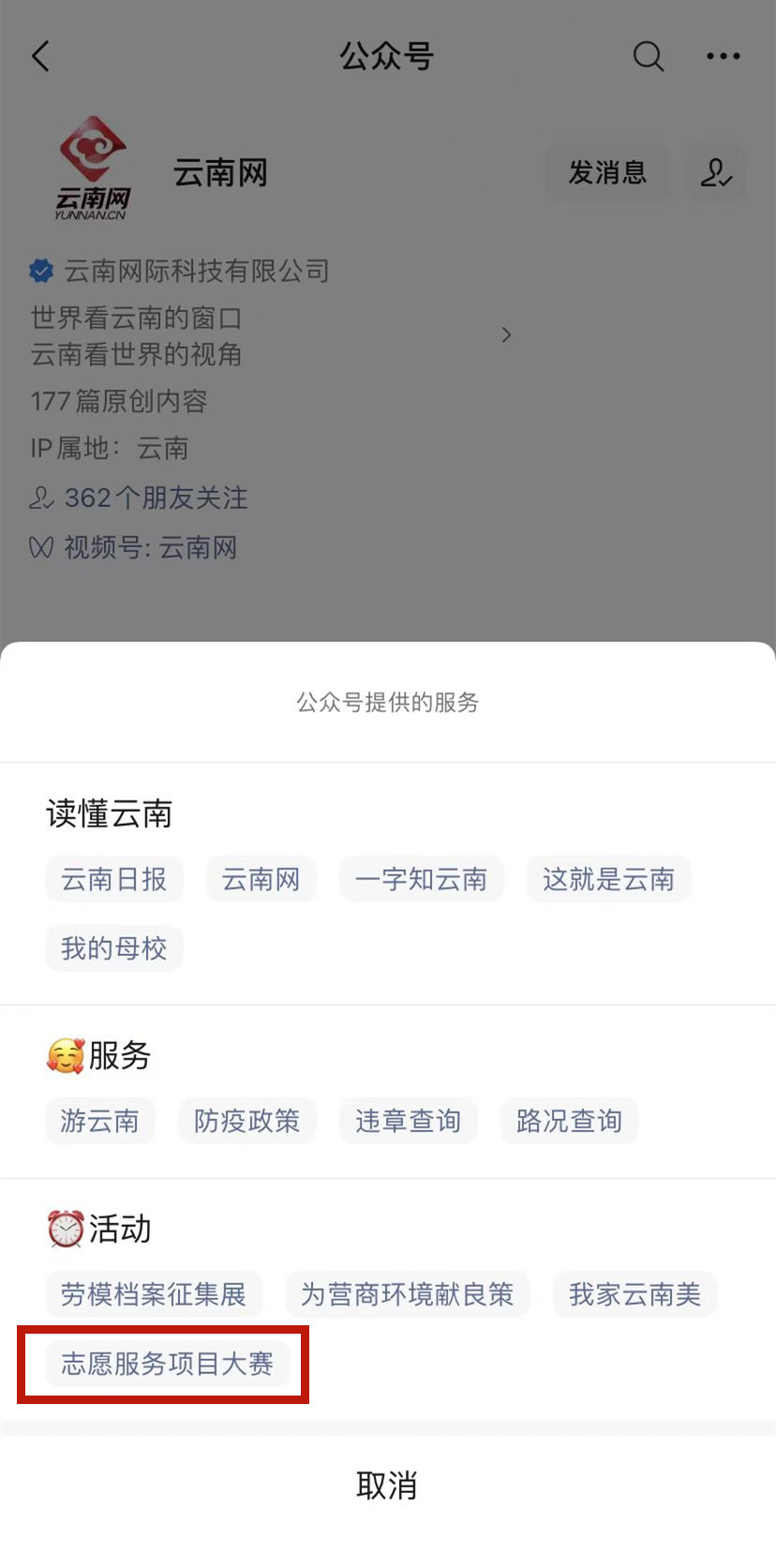The height and width of the screenshot is (1568, 776).
Task: Open the more options ellipsis menu
Action: click(723, 56)
